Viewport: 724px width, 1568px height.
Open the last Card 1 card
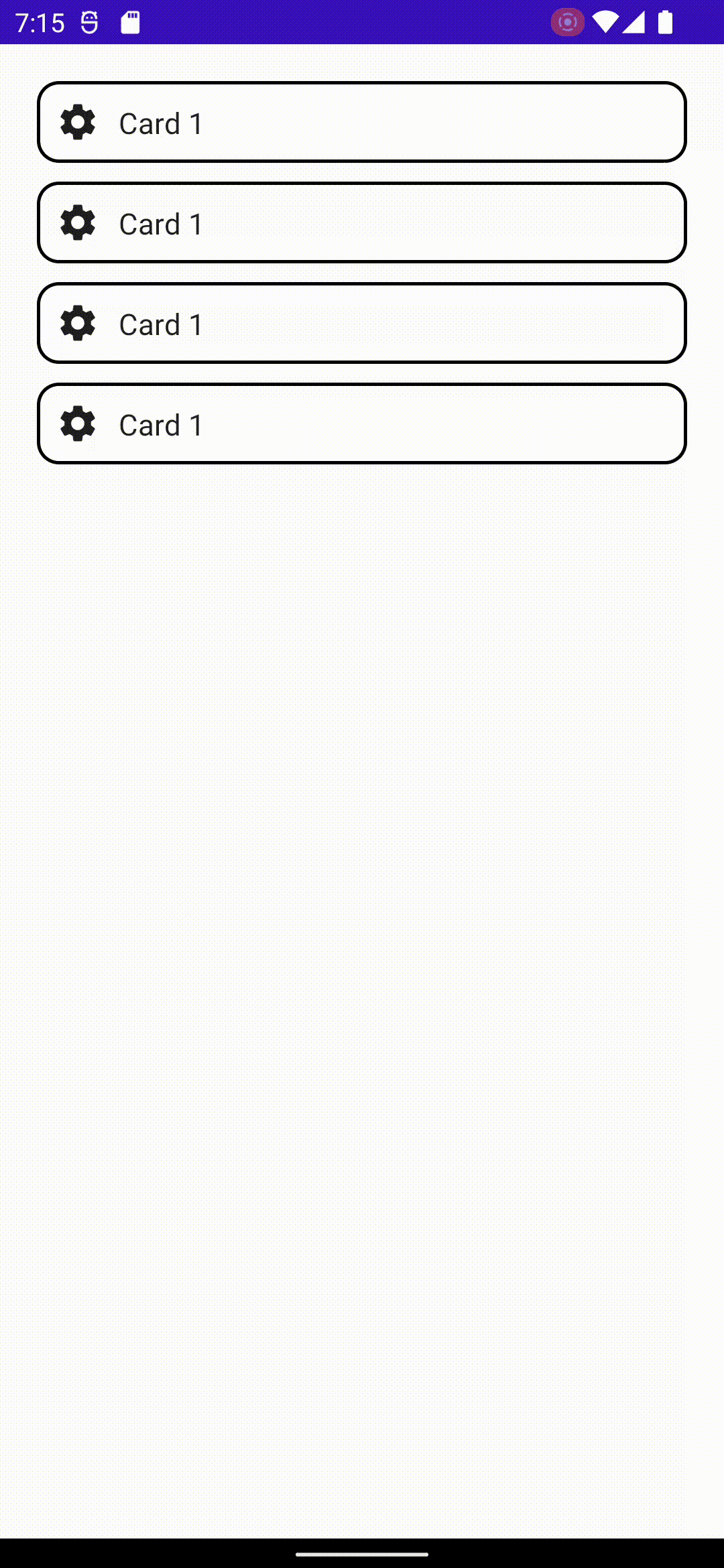(362, 423)
